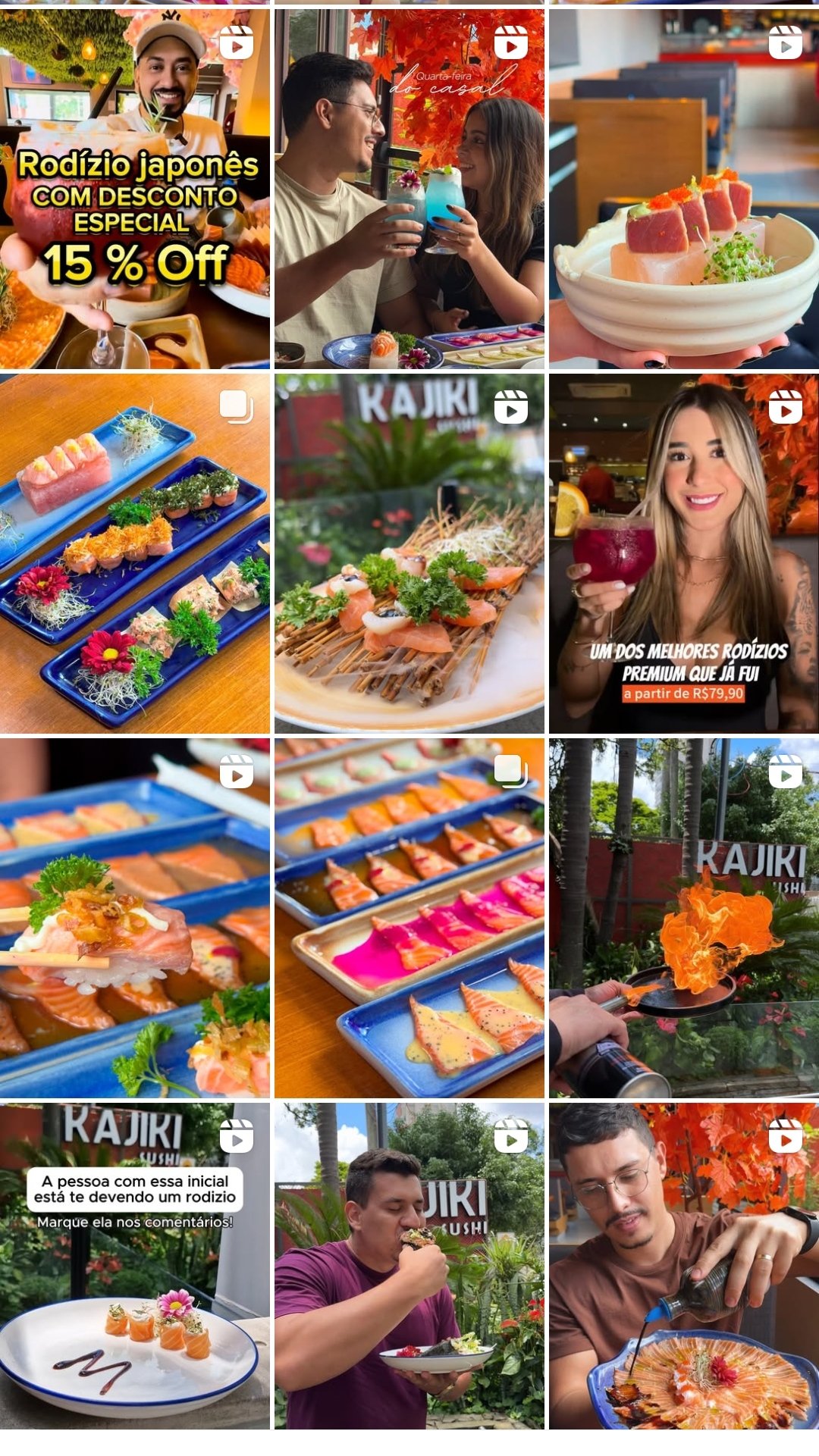This screenshot has width=819, height=1456.
Task: Open the salmon nigiri with chopsticks reel
Action: pos(134,918)
